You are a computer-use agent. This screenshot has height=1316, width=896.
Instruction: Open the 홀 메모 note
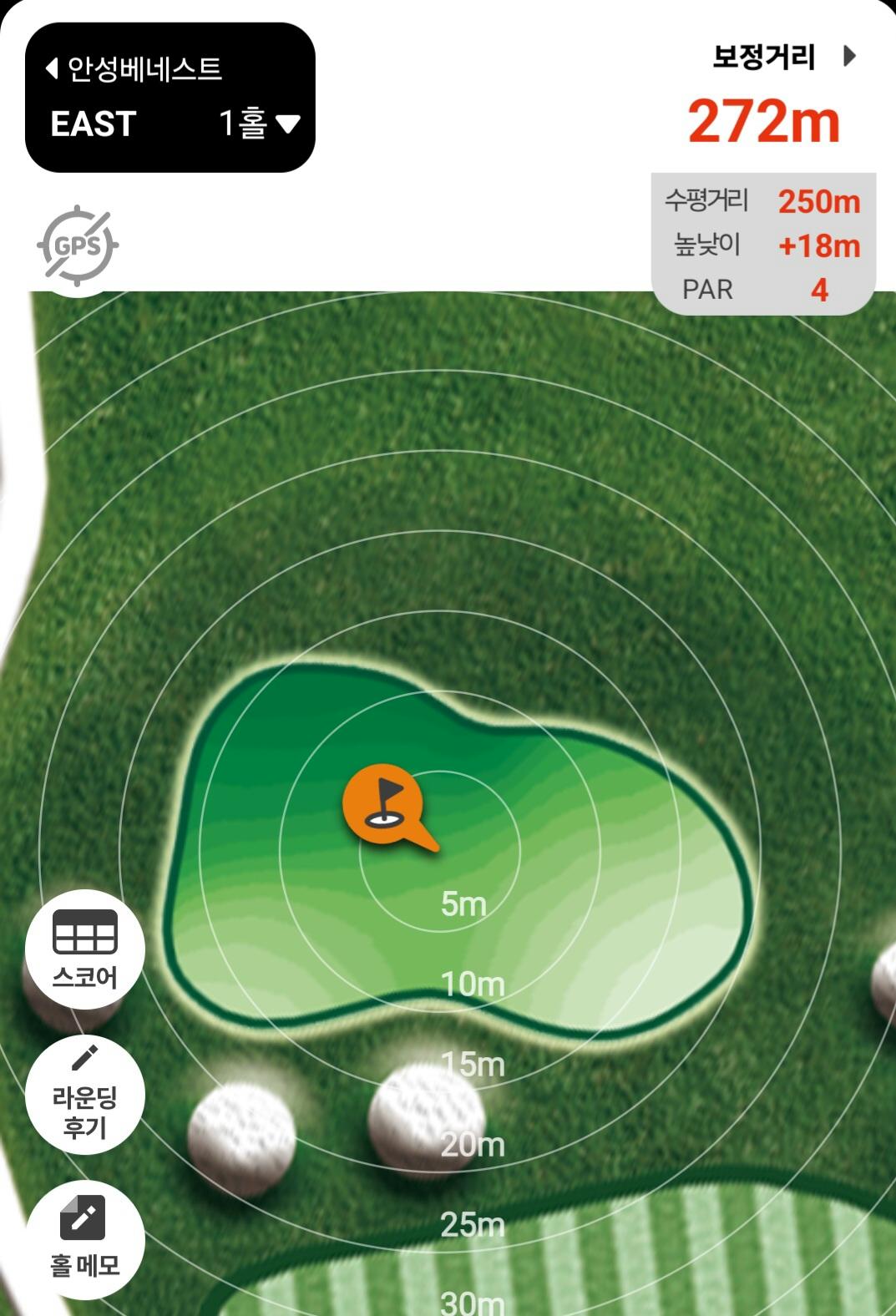click(x=85, y=1239)
